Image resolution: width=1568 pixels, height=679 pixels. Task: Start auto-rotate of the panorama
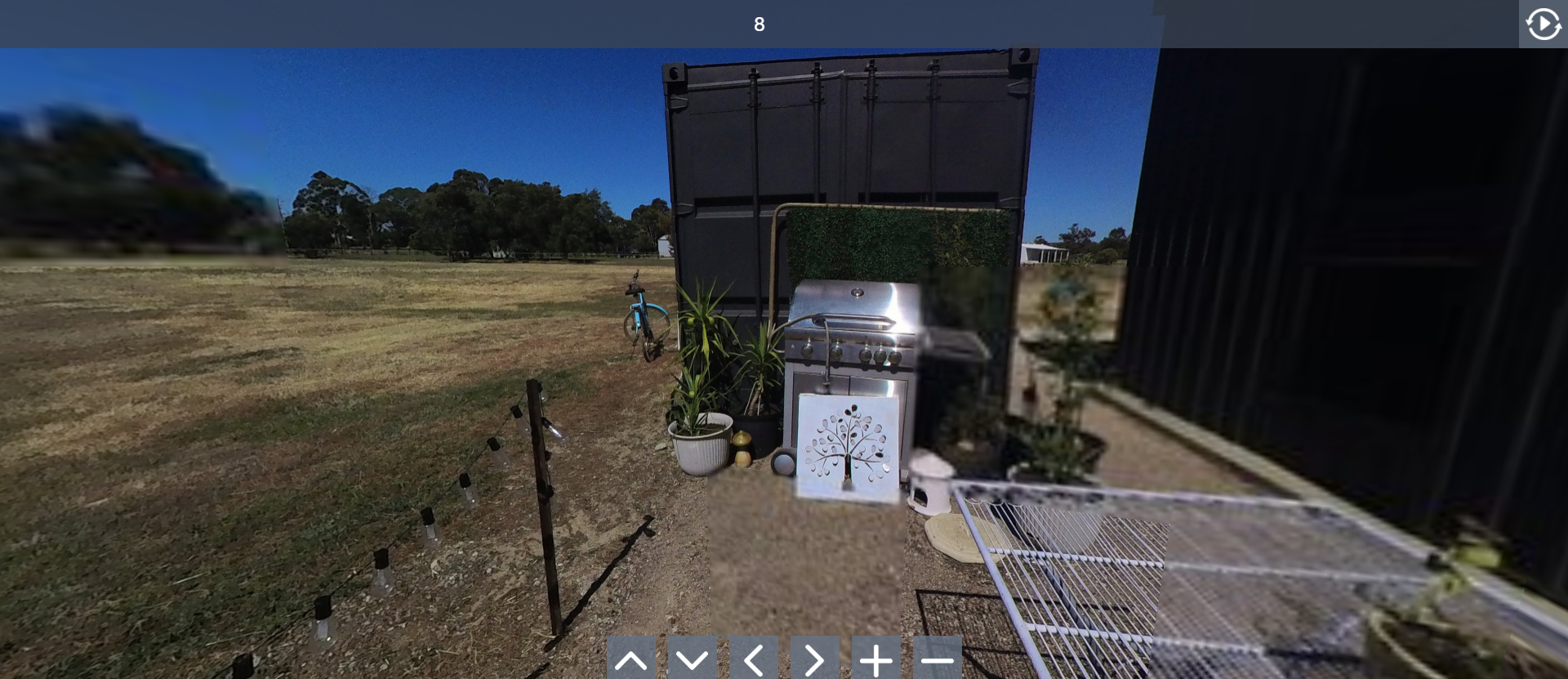(1543, 24)
